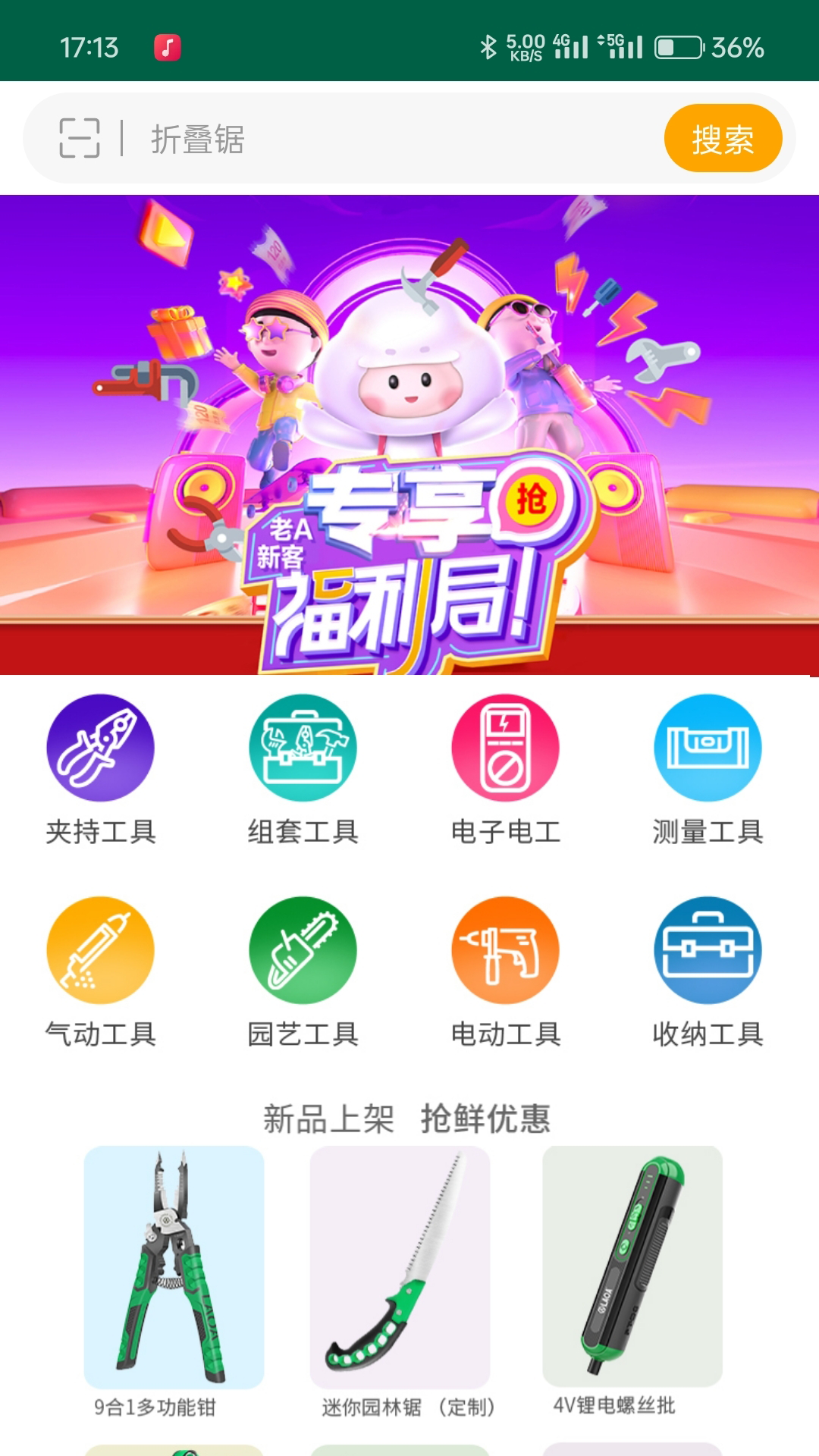Open the 夹持工具 (clamping tools) category icon
The image size is (819, 1456).
(x=102, y=747)
